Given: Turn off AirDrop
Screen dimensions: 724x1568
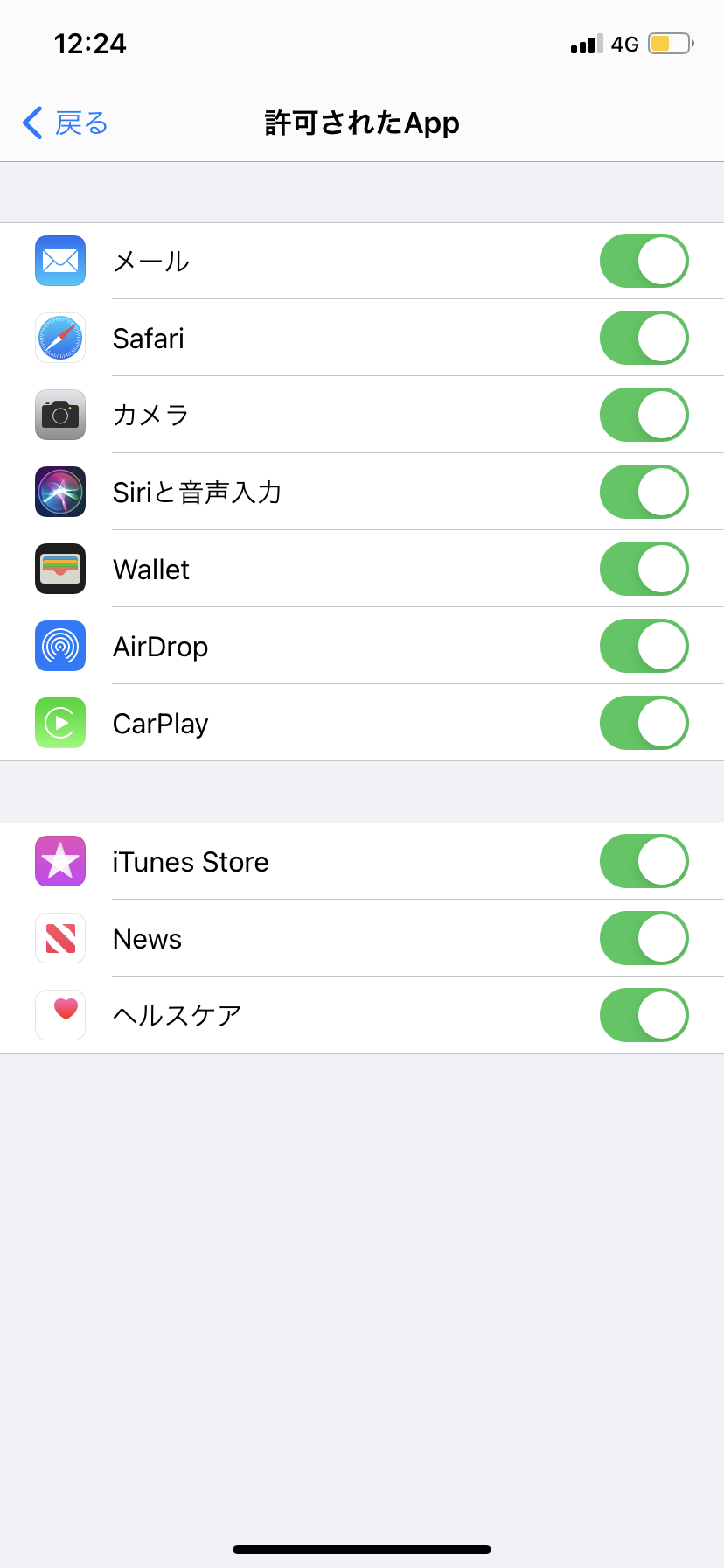Looking at the screenshot, I should [644, 646].
